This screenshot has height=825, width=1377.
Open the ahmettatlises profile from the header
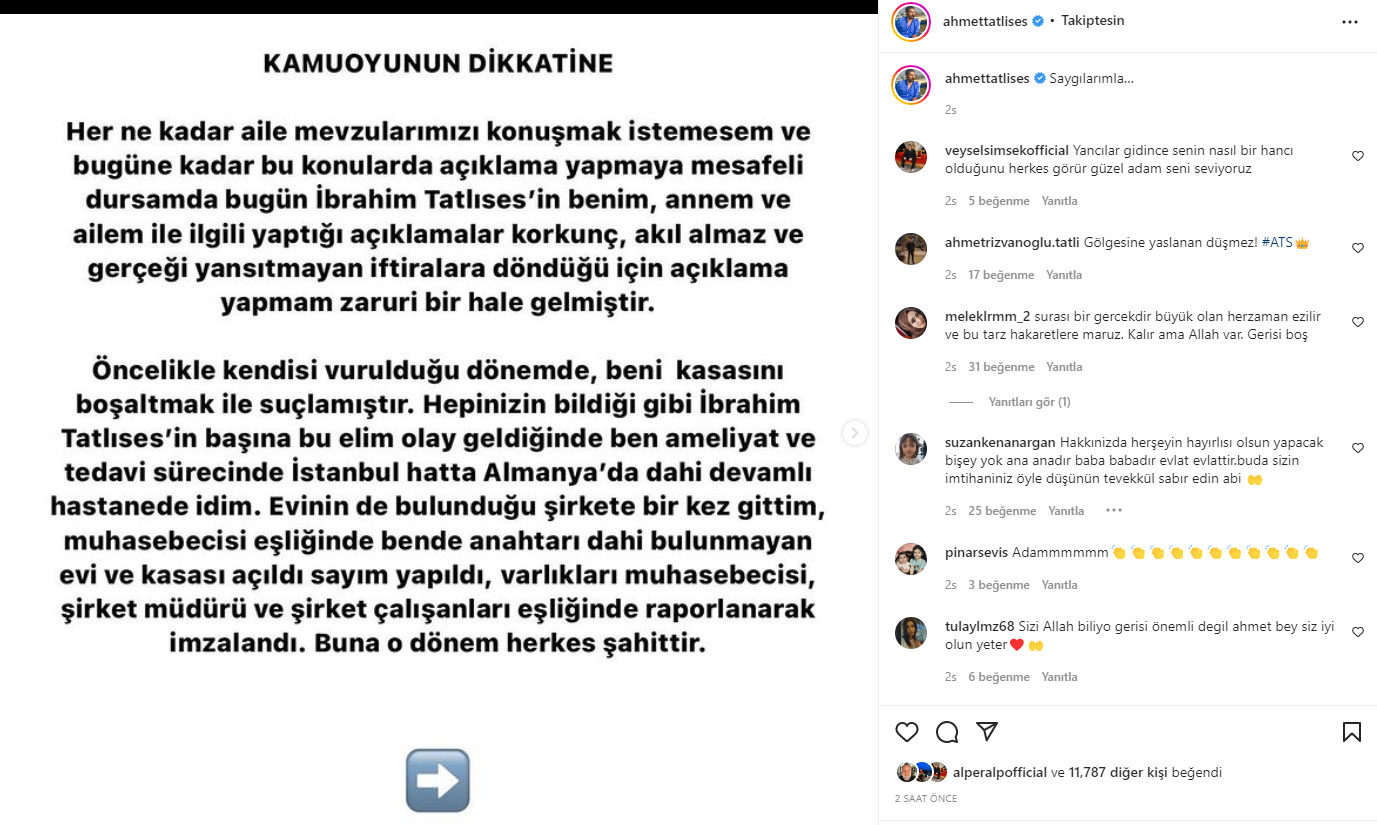point(984,21)
